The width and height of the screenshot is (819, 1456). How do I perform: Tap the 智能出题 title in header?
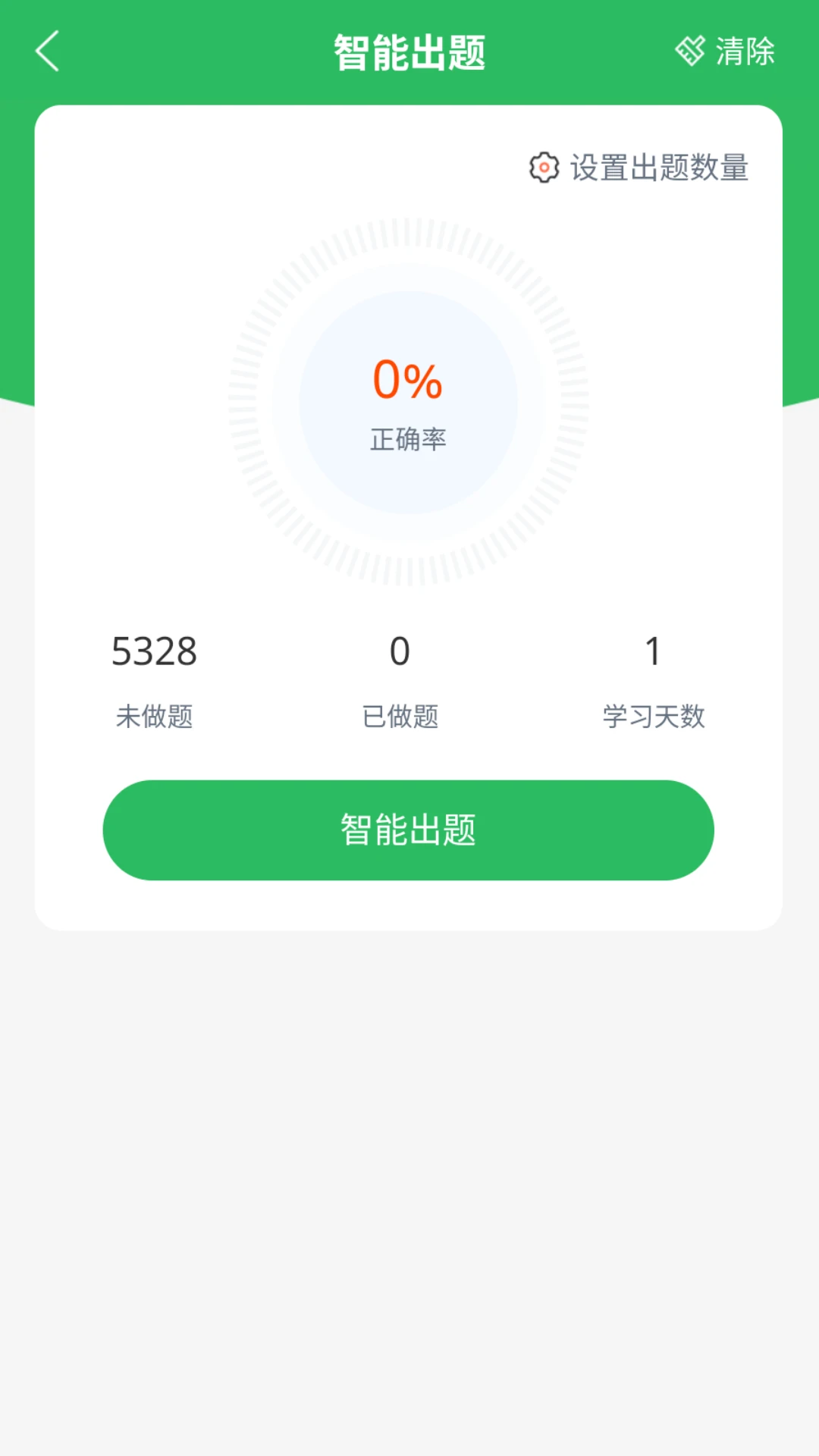click(x=409, y=50)
